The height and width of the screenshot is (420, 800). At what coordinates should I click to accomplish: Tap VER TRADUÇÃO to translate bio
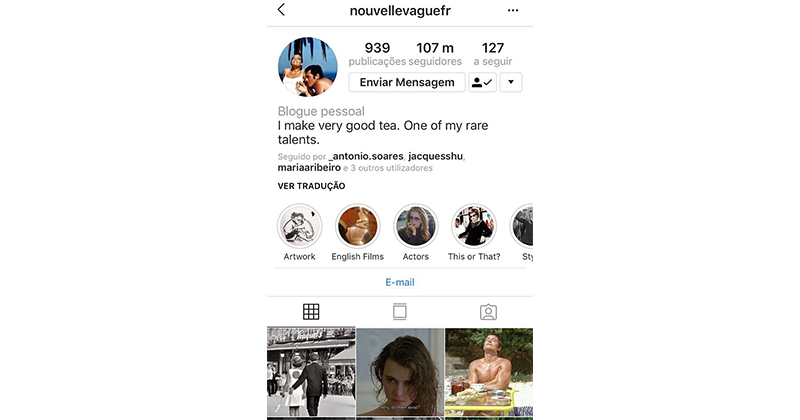[311, 186]
